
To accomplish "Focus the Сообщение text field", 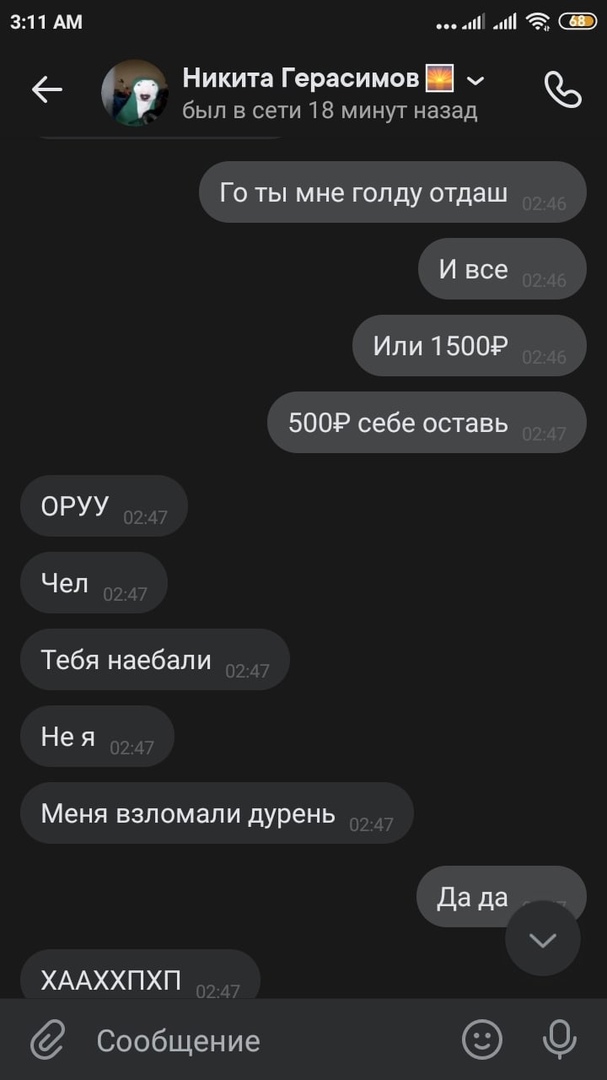I will tap(260, 1041).
